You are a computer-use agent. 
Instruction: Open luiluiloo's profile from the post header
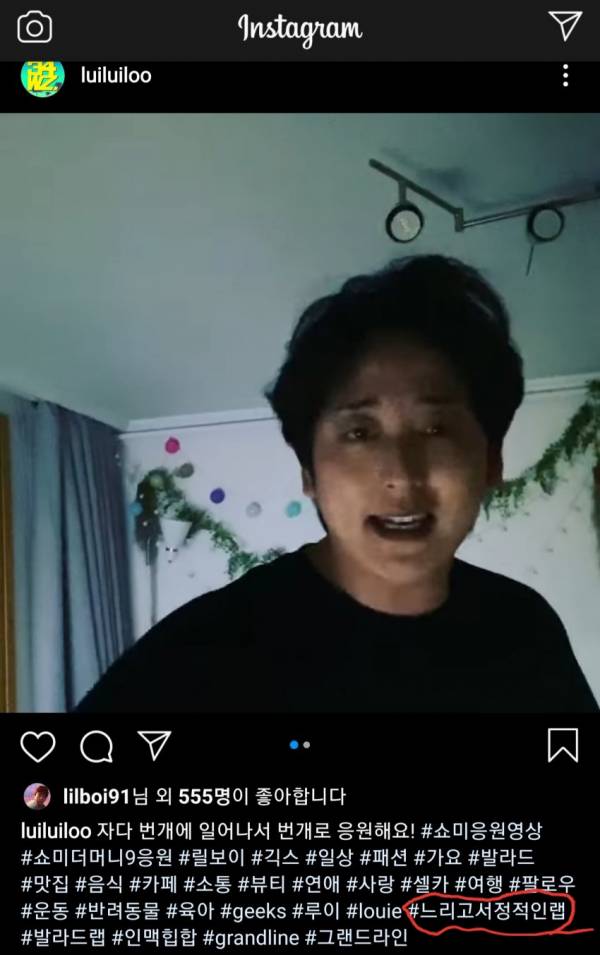[x=115, y=75]
